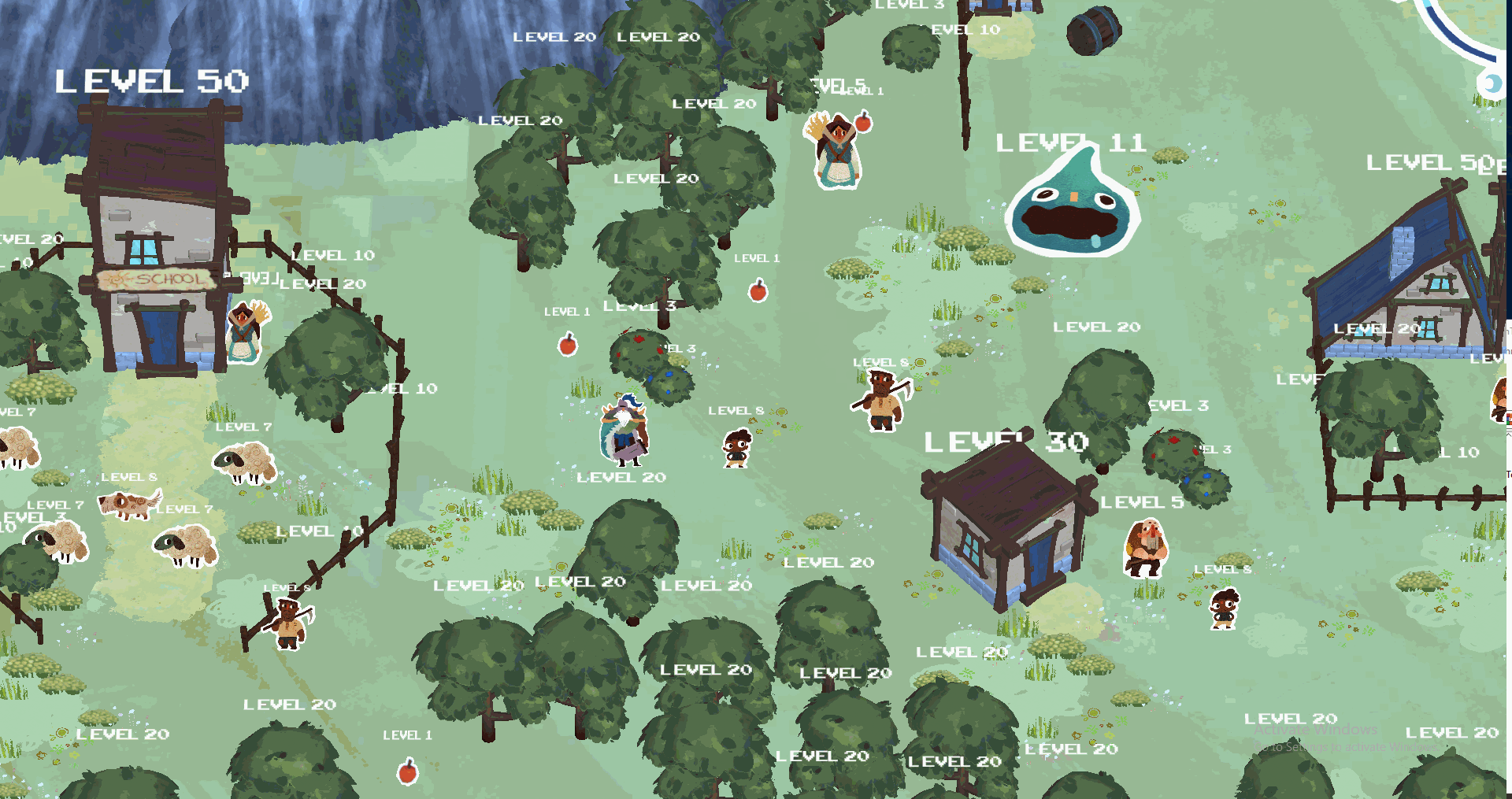Select the Level 5 bearded dwarf character
This screenshot has width=1512, height=799.
(1146, 549)
